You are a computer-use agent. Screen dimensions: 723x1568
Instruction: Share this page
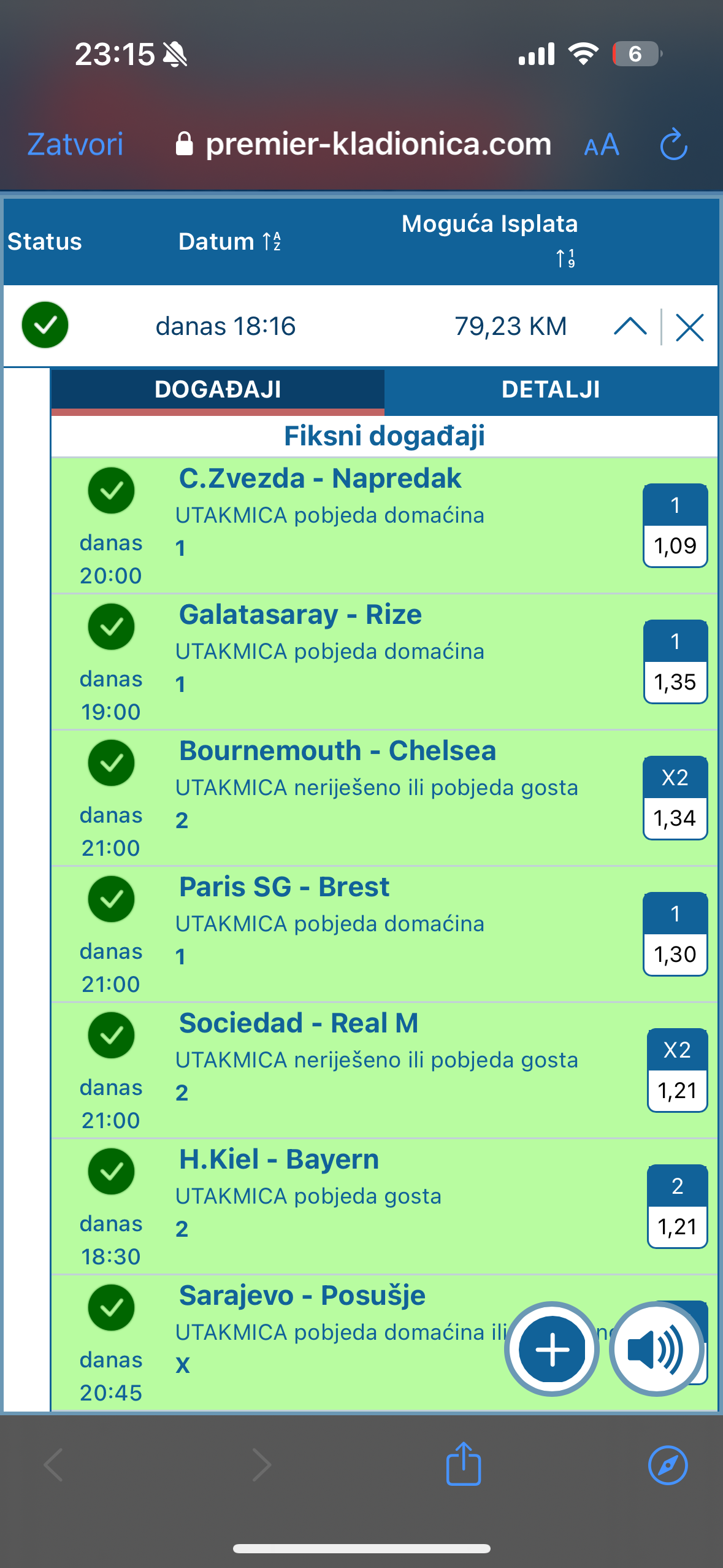click(464, 1464)
